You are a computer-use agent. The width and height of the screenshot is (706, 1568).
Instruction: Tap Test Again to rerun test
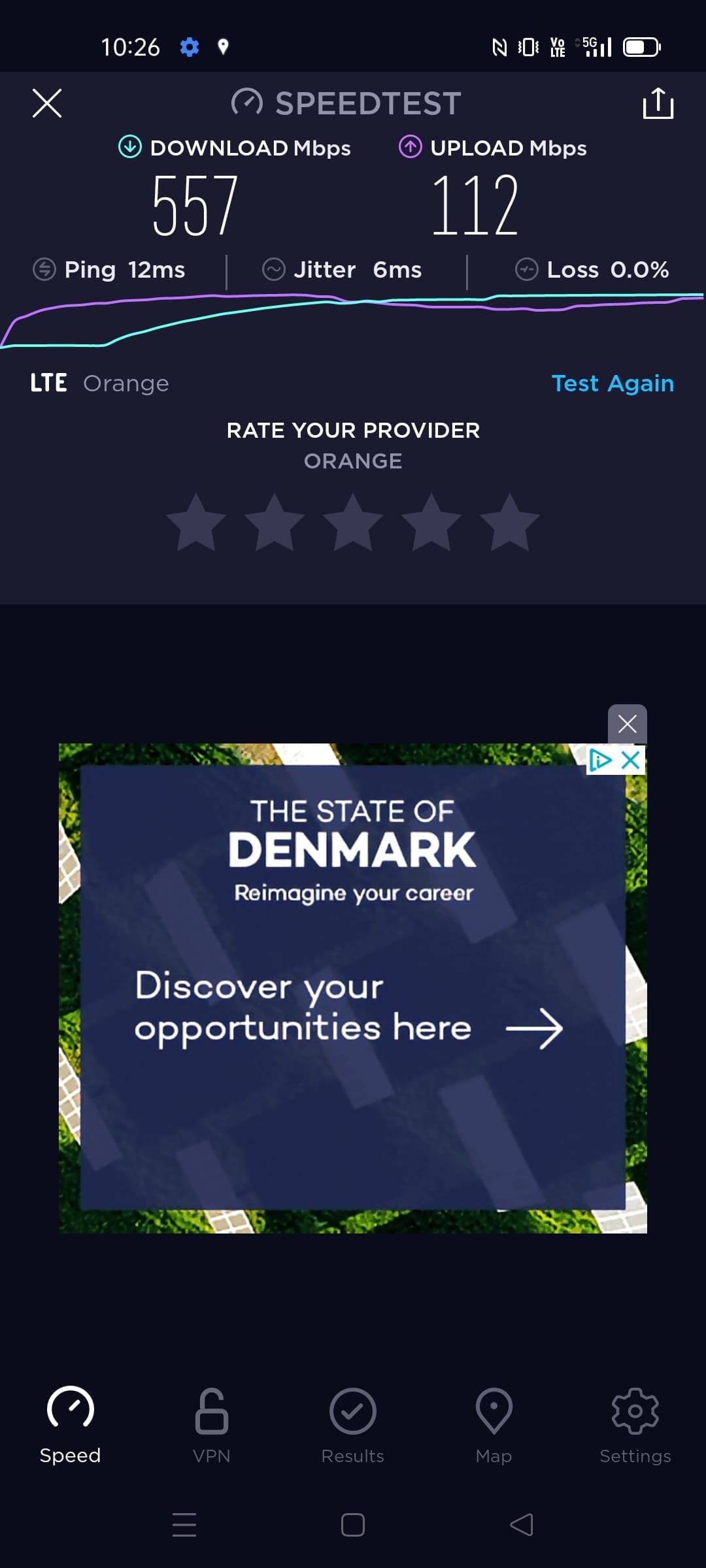click(613, 384)
